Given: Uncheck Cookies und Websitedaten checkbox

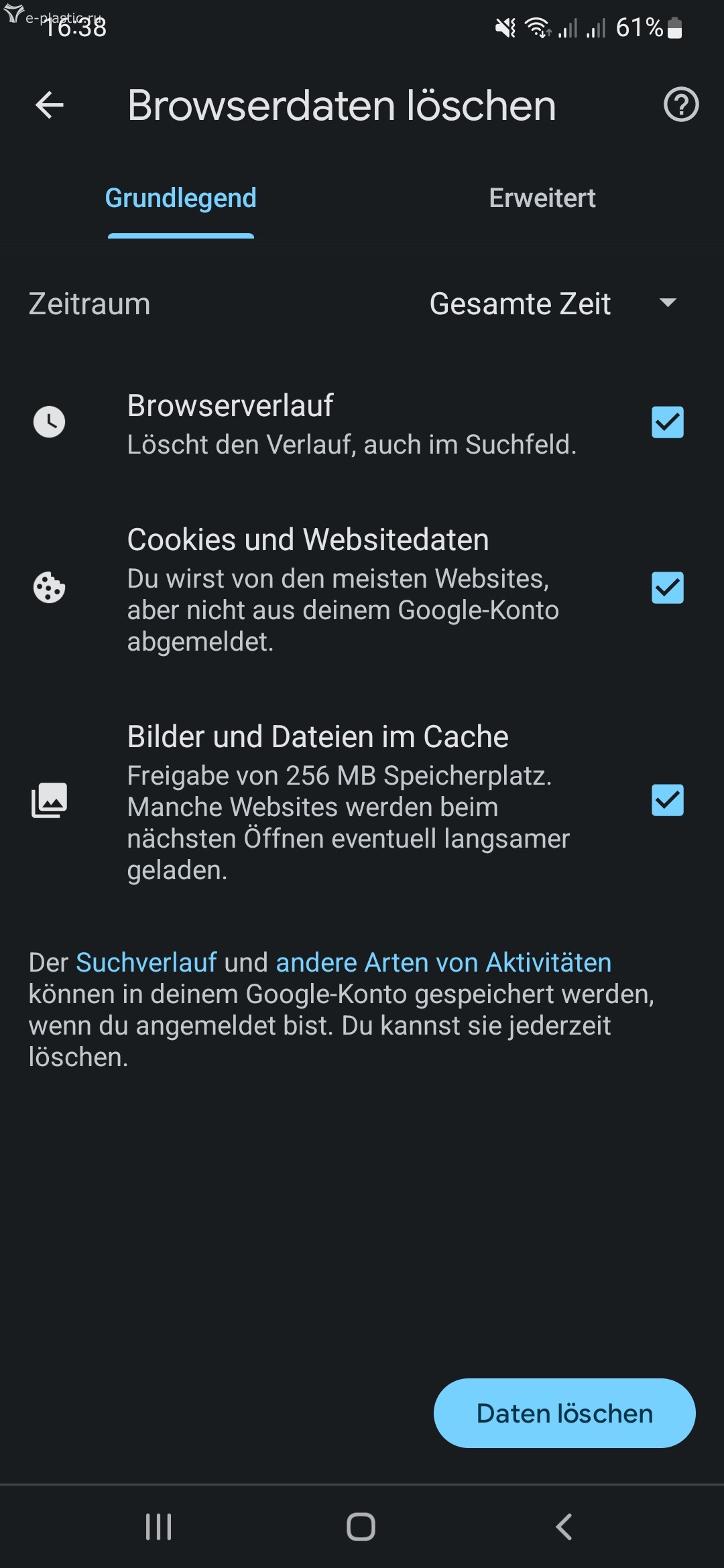Looking at the screenshot, I should 667,588.
